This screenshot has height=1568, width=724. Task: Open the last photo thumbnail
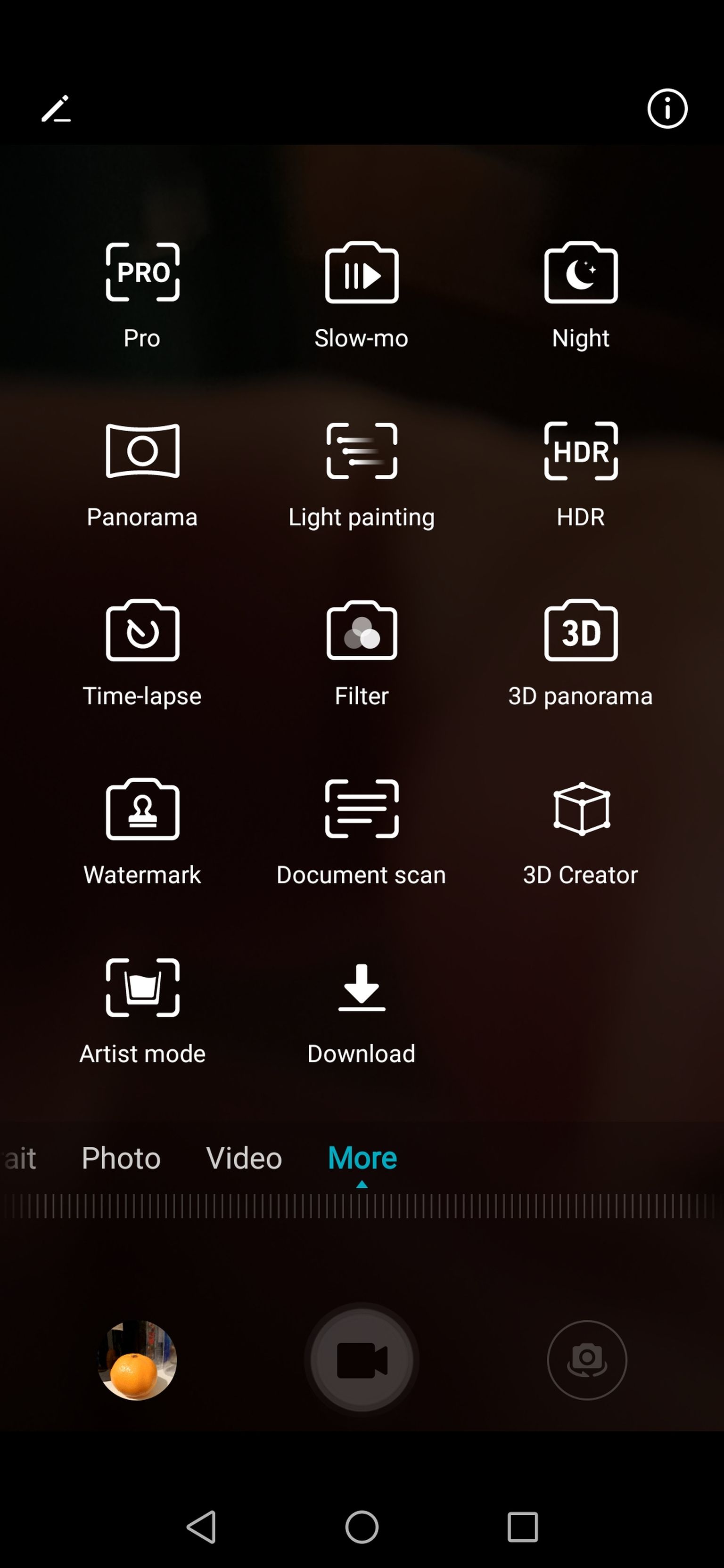pyautogui.click(x=137, y=1360)
